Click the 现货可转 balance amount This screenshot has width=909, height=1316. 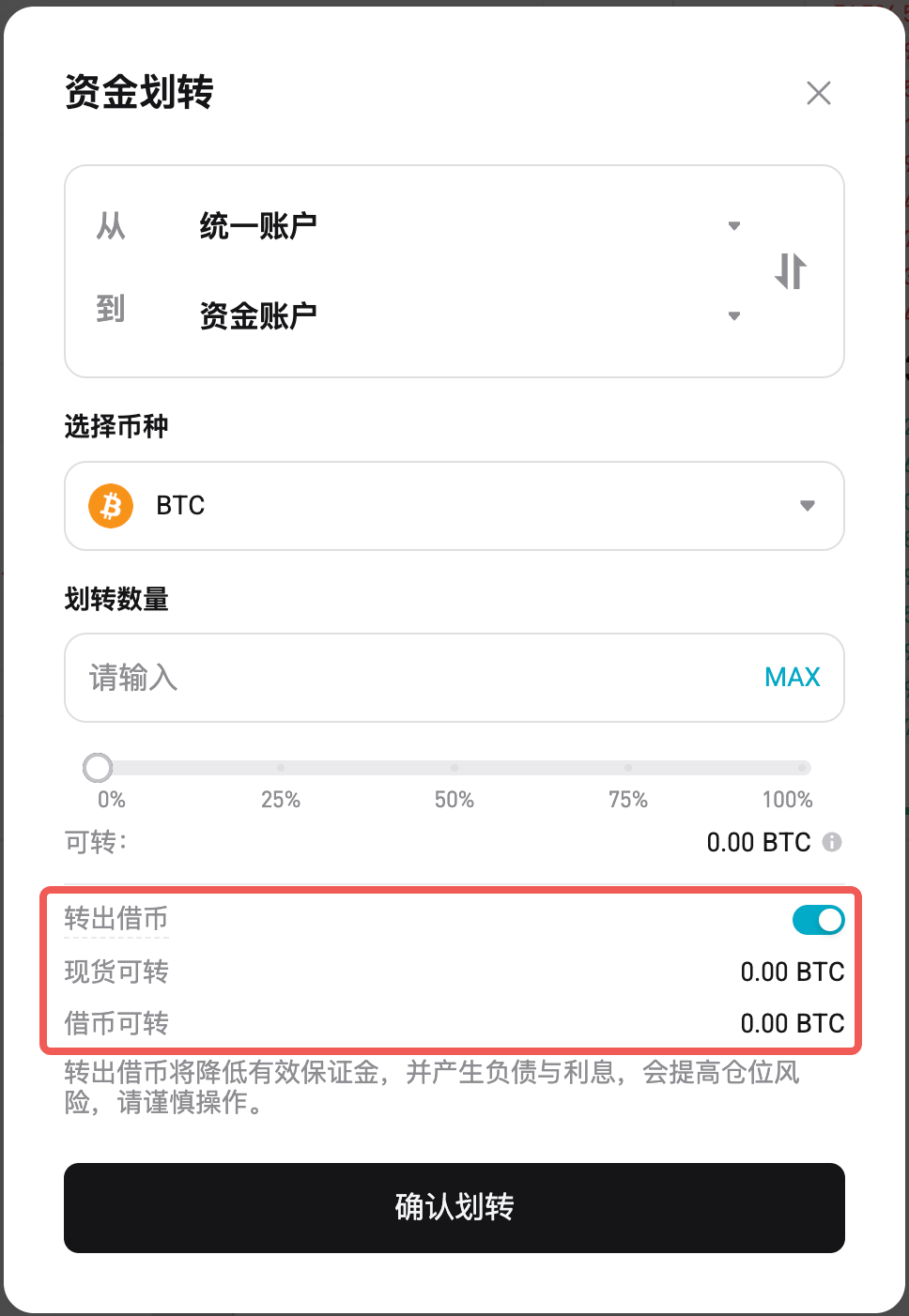(x=793, y=972)
